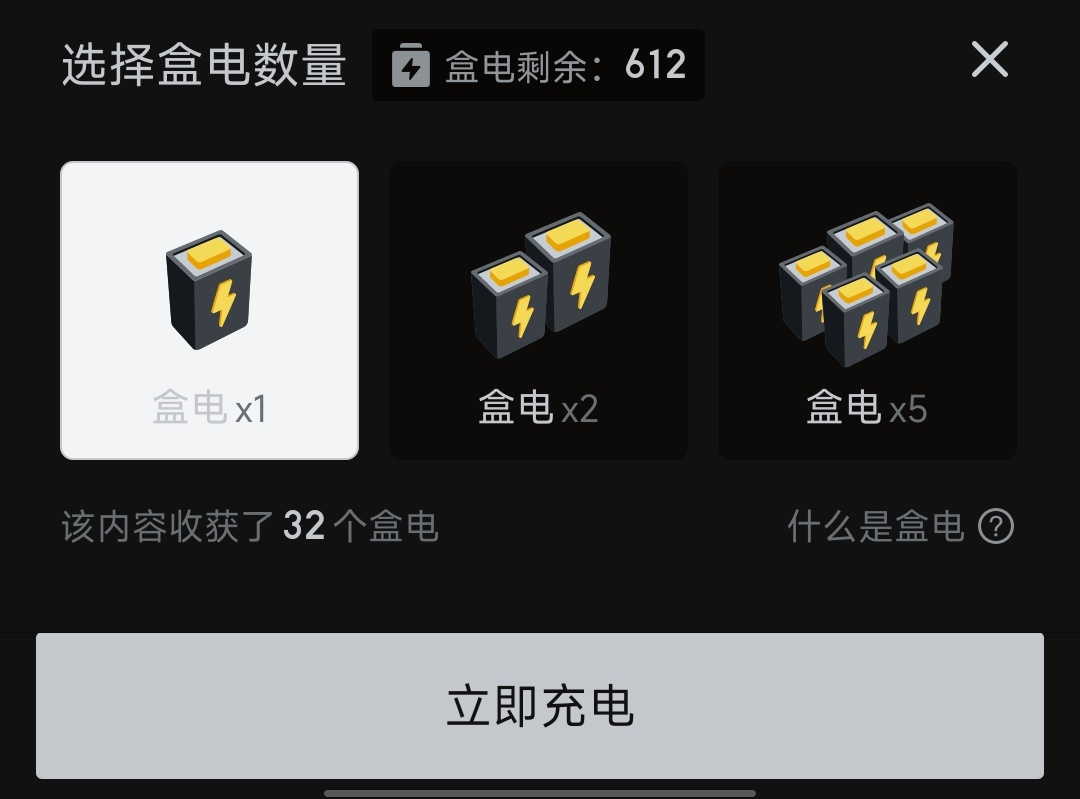Select the 盒电 x1 option

(x=210, y=310)
